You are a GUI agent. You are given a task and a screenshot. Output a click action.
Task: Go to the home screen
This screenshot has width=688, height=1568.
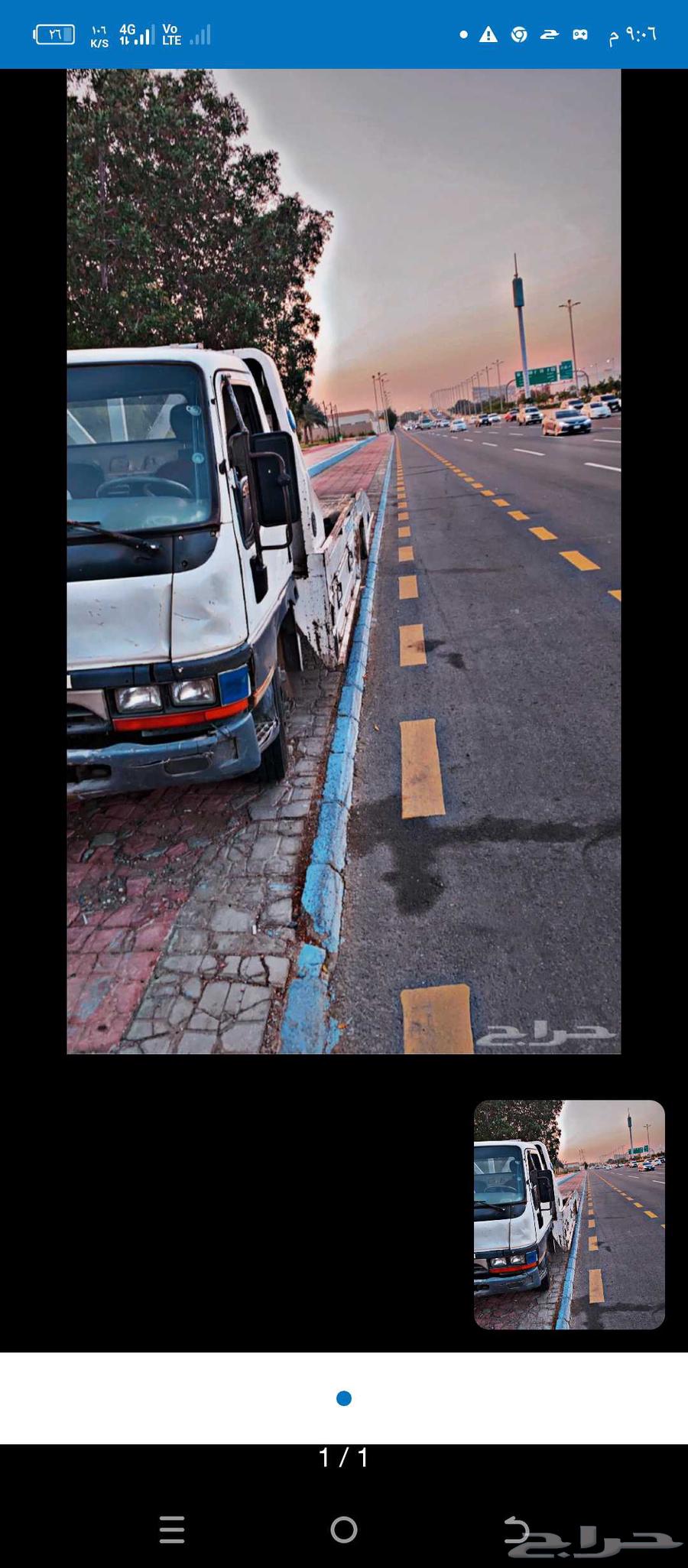pyautogui.click(x=343, y=1530)
